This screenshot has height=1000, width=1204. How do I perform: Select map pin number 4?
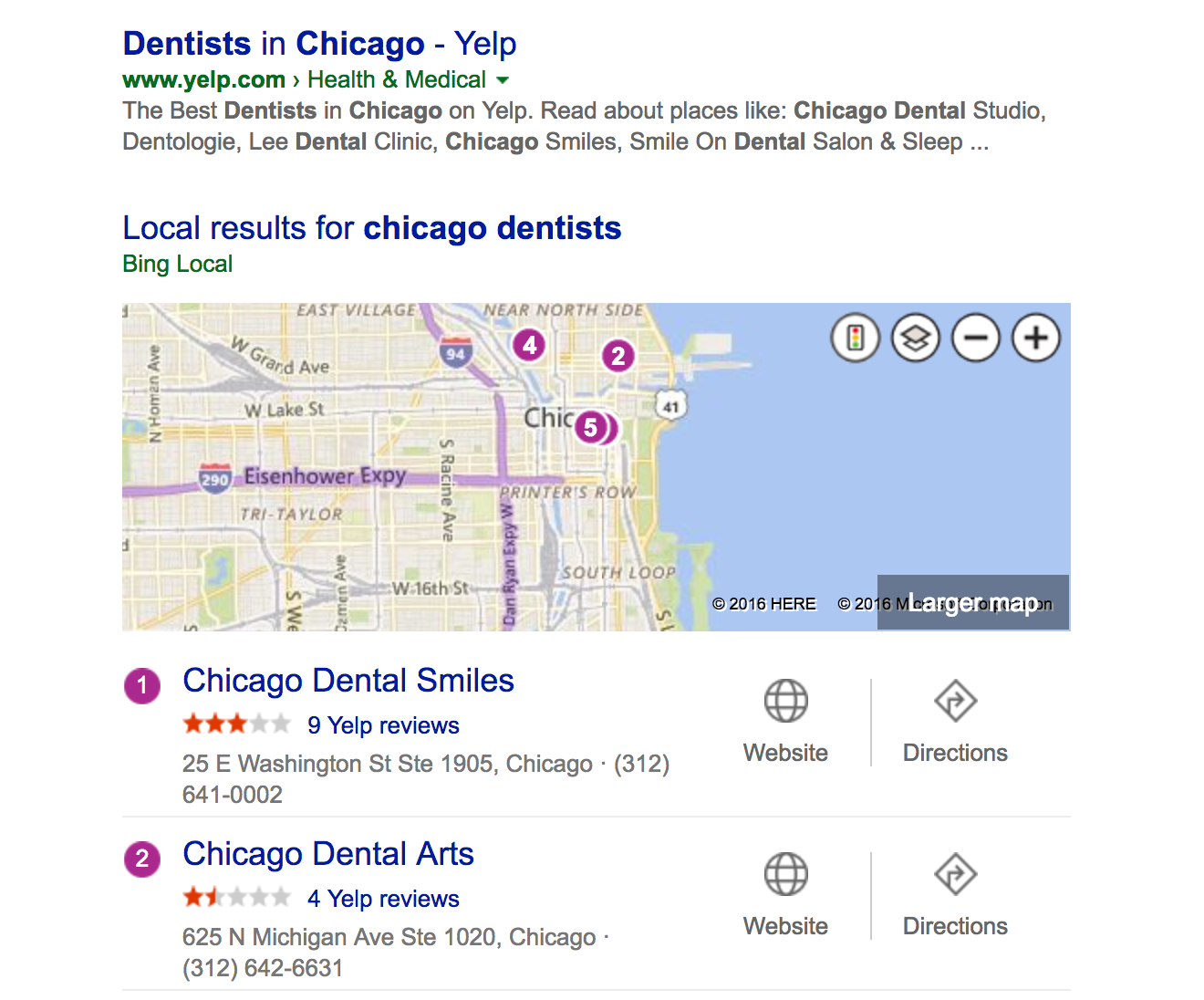(529, 345)
